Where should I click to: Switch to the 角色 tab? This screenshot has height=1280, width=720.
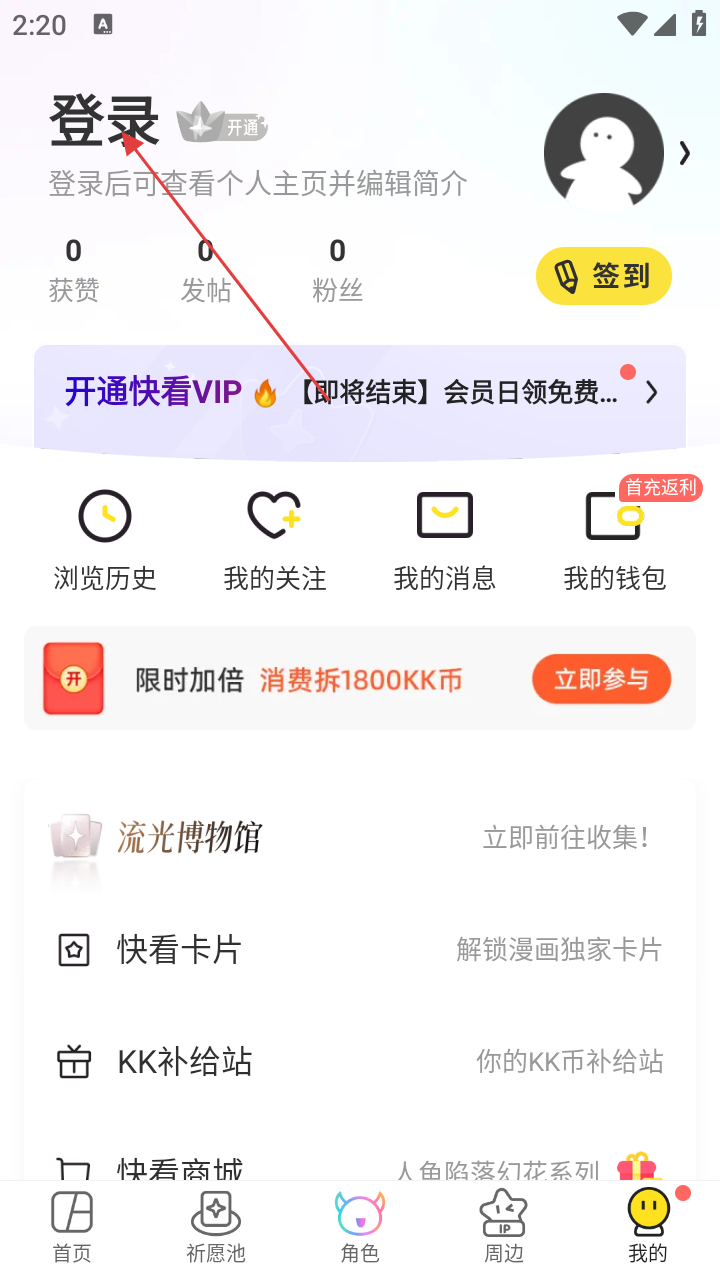tap(360, 1227)
